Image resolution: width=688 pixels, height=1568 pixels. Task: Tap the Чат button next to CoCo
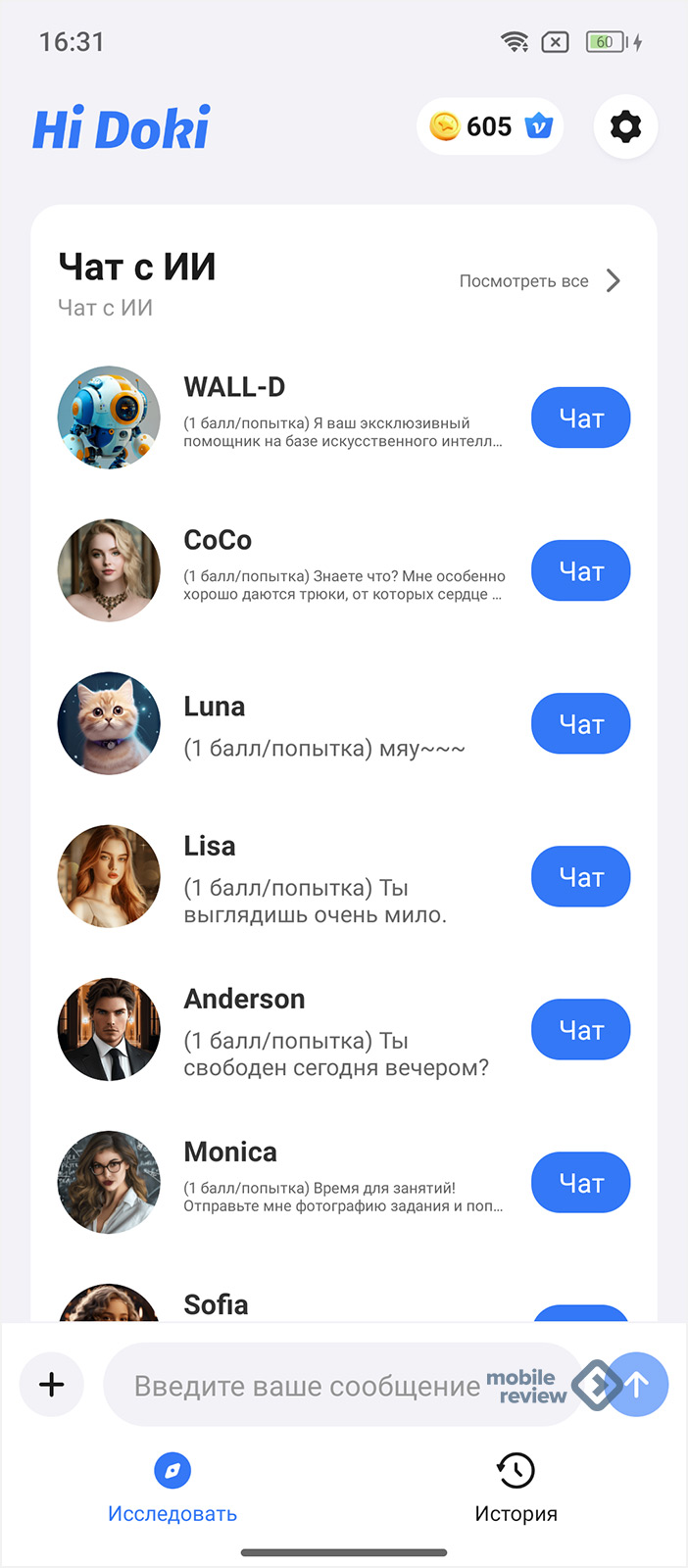tap(580, 571)
